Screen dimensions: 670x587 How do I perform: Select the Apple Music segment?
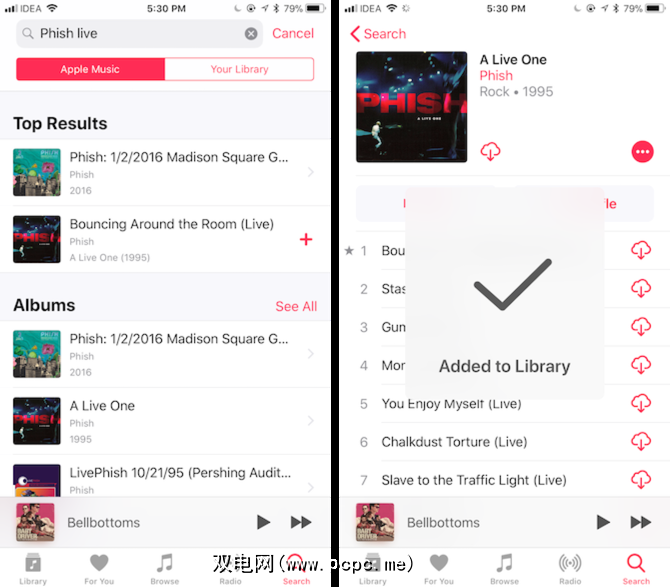90,69
